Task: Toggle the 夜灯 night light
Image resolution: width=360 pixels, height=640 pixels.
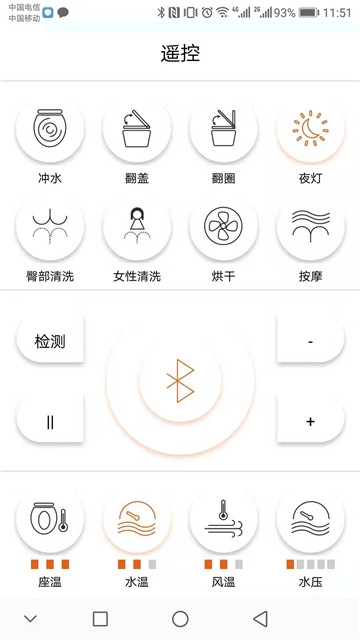Action: [310, 129]
